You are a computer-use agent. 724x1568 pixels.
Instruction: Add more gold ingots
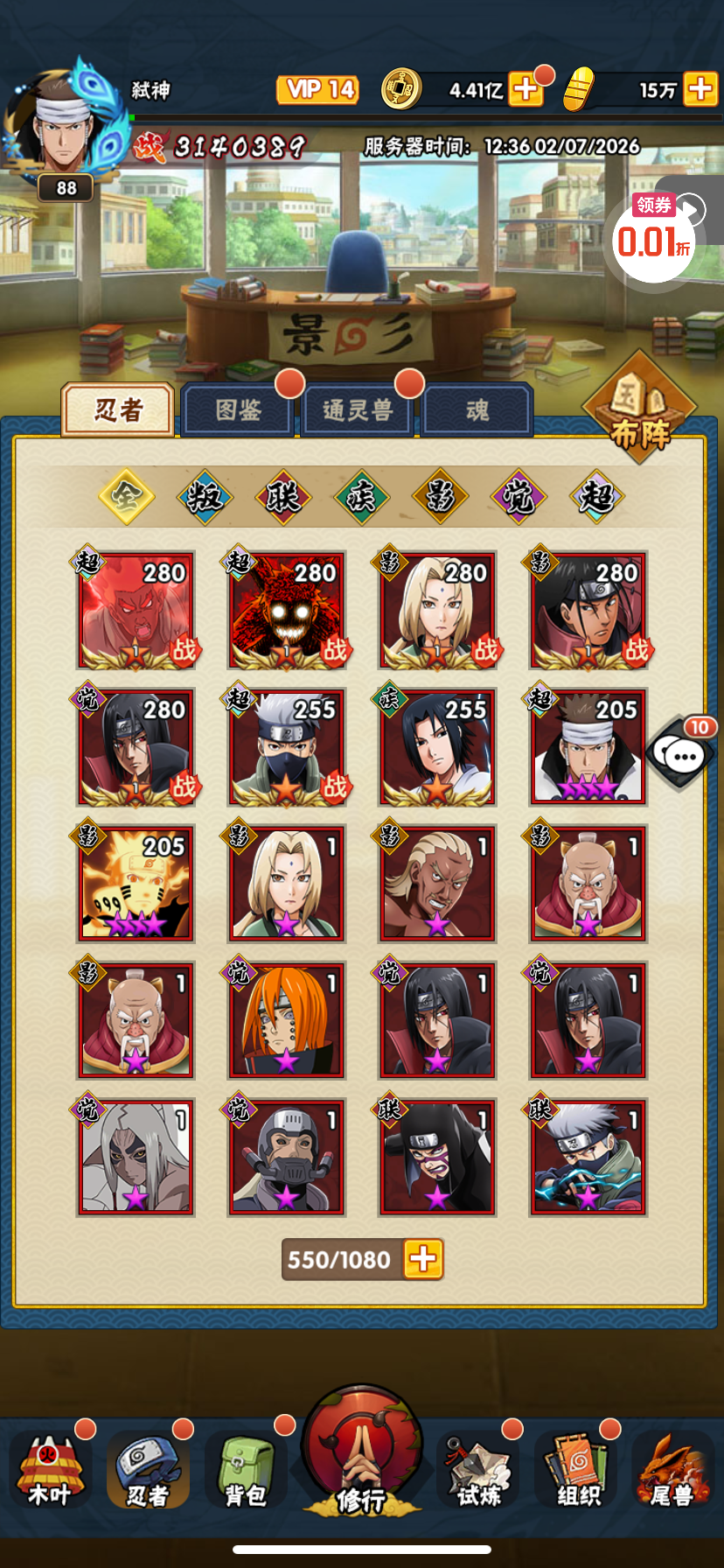[700, 89]
